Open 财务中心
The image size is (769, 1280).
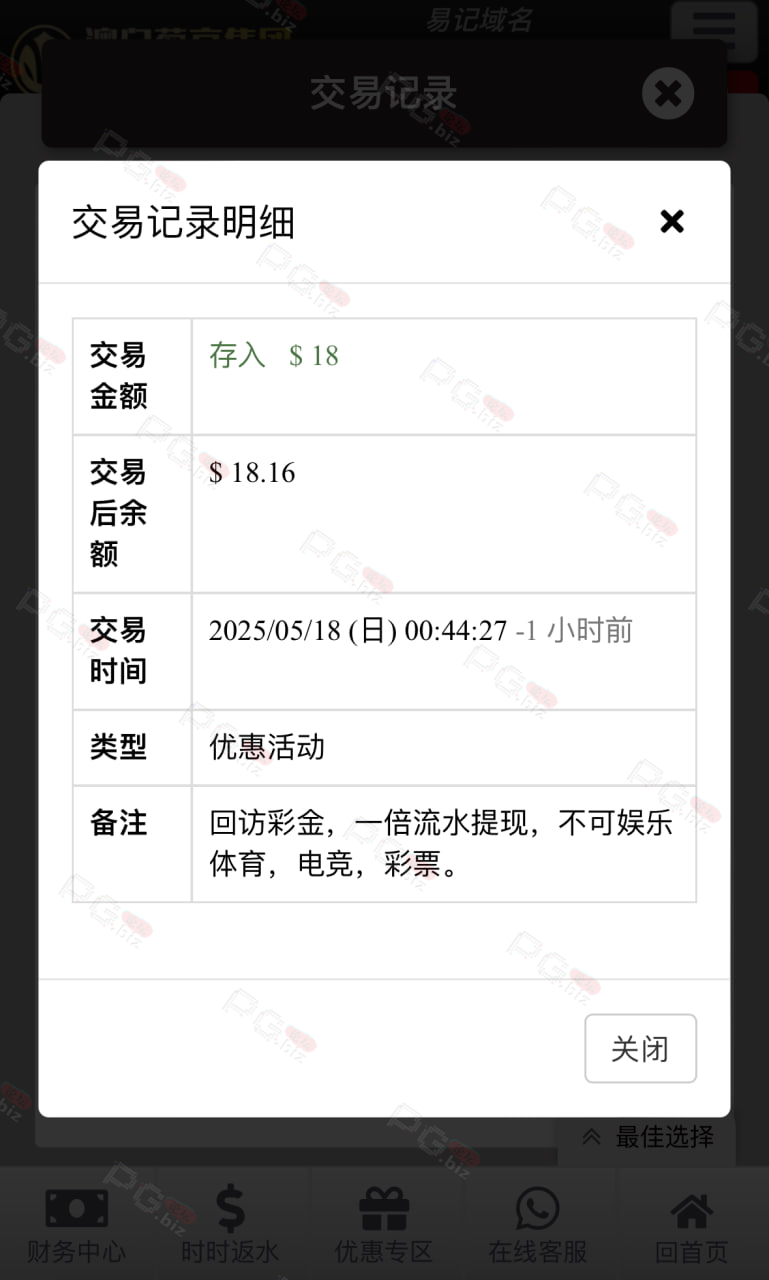[x=77, y=1224]
